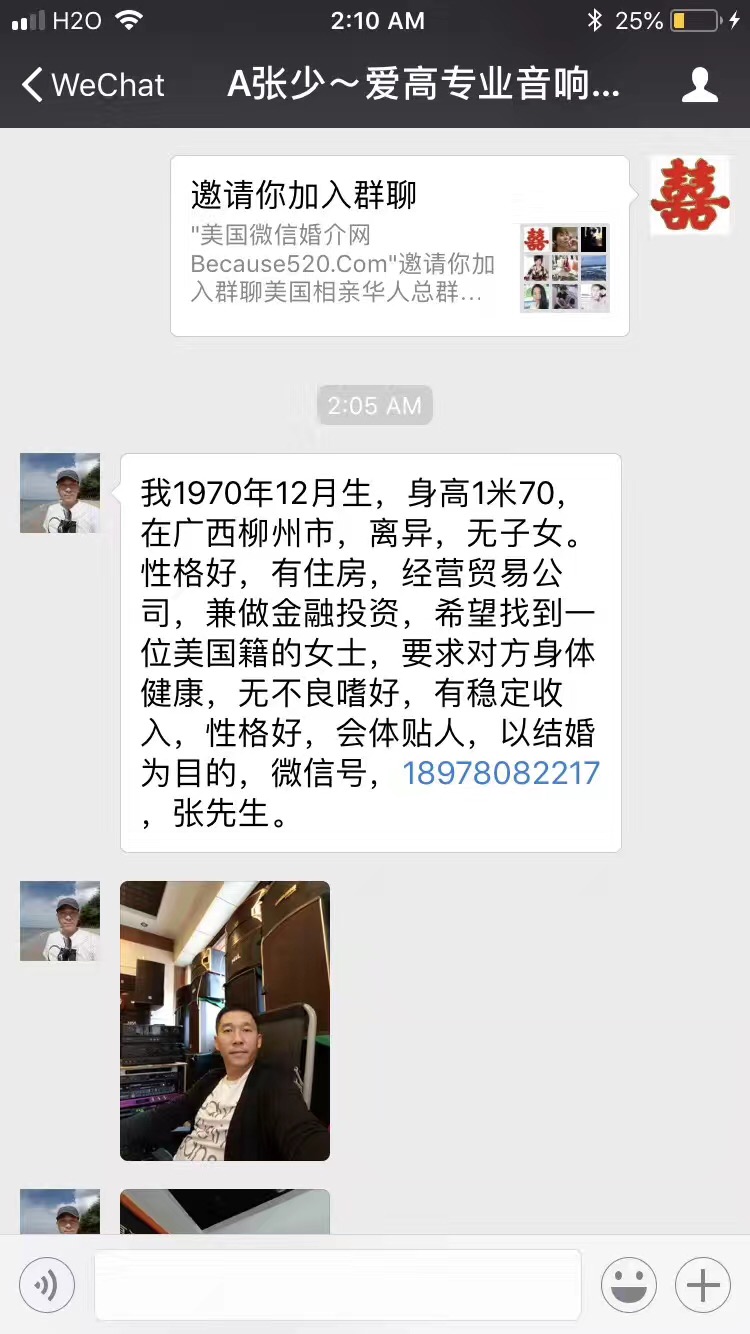Screen dimensions: 750x1334
Task: Focus the message text field
Action: [x=337, y=1284]
